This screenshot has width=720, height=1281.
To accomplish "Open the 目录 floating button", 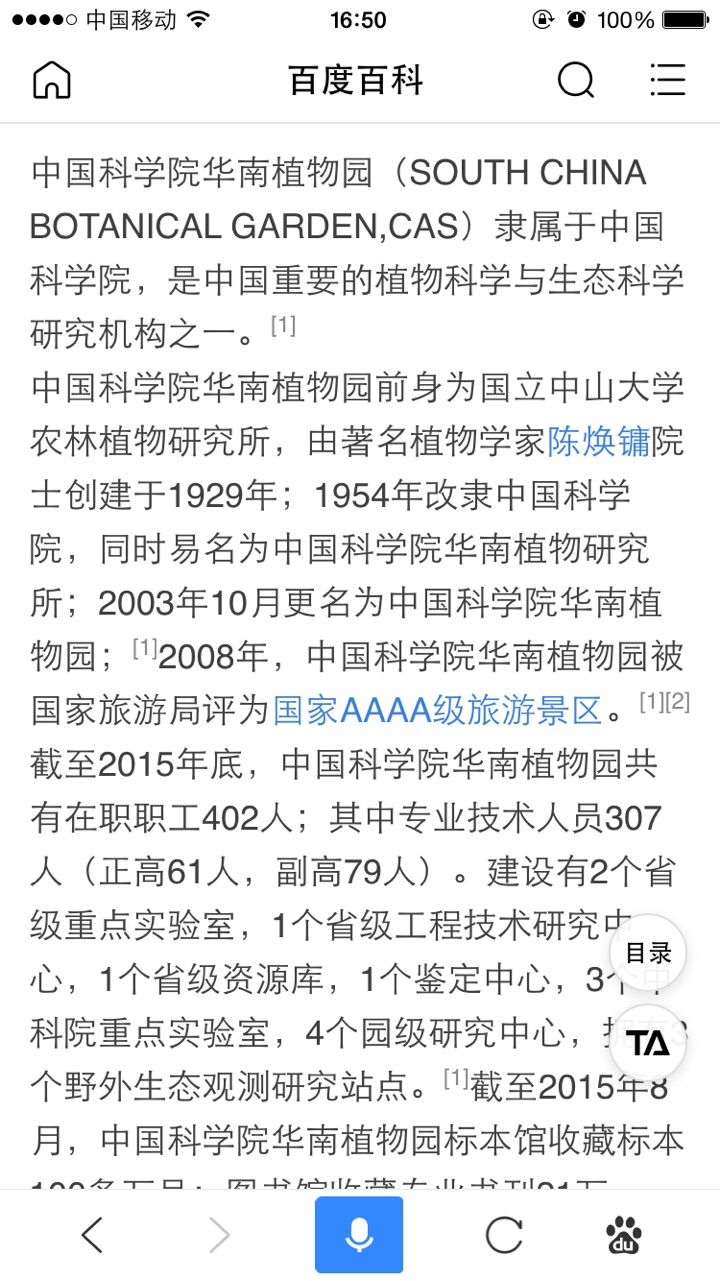I will click(x=647, y=953).
